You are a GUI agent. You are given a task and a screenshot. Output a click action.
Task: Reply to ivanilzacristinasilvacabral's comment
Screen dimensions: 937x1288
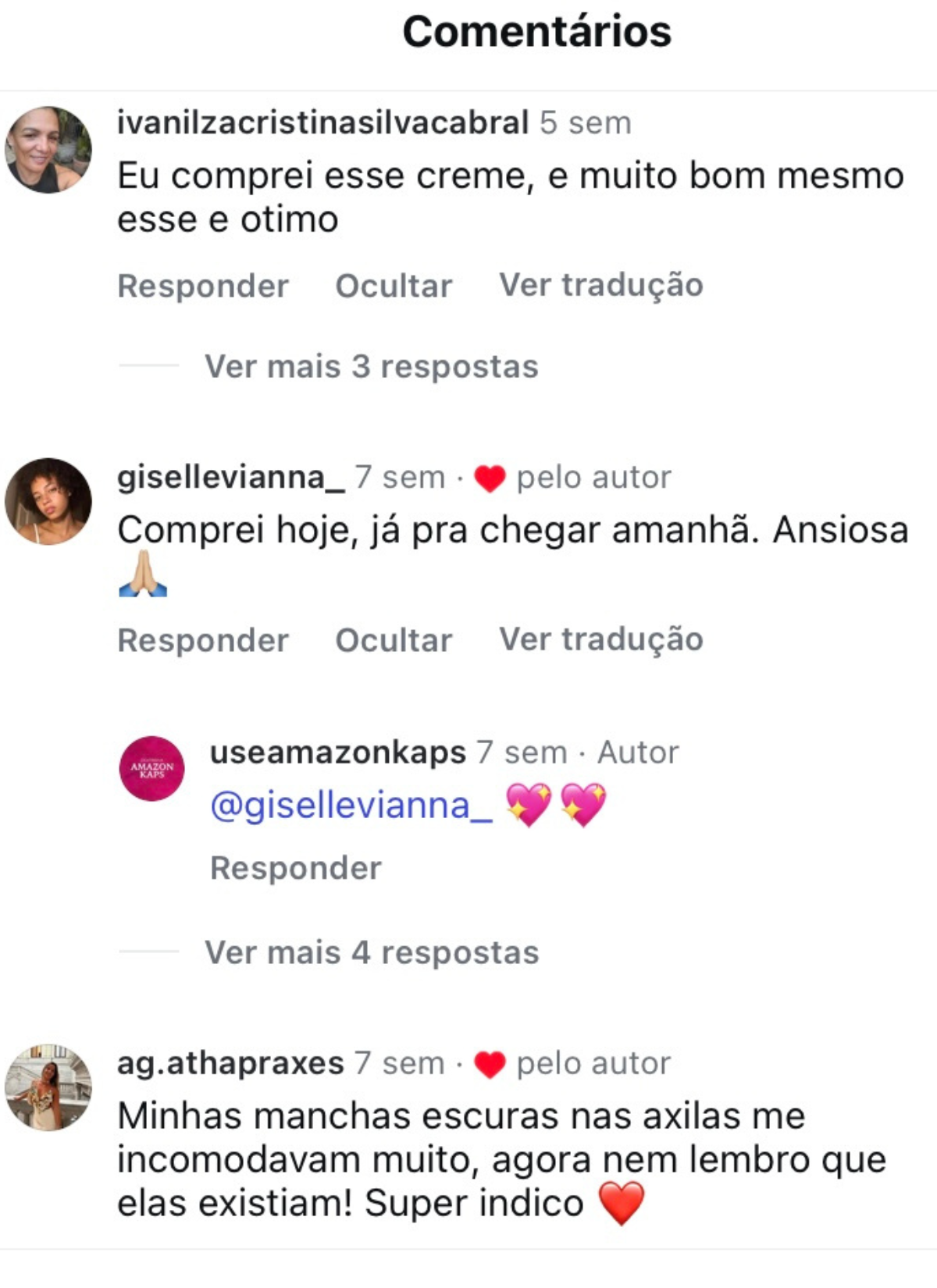tap(203, 286)
